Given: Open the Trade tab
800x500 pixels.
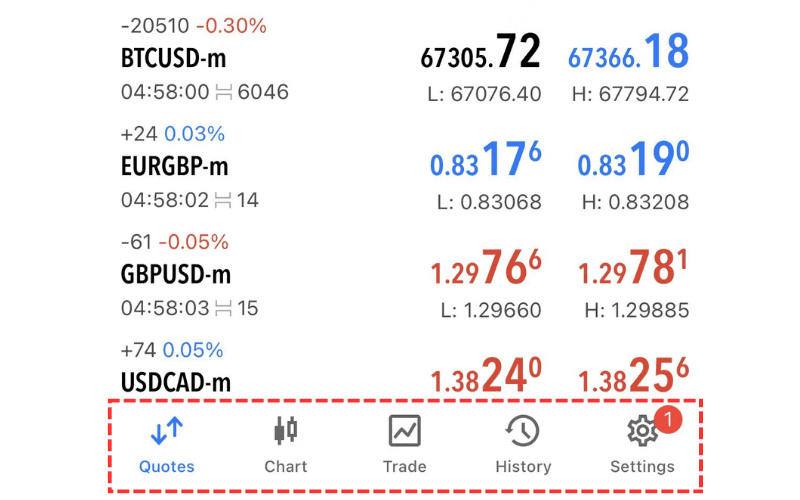Looking at the screenshot, I should pos(404,445).
